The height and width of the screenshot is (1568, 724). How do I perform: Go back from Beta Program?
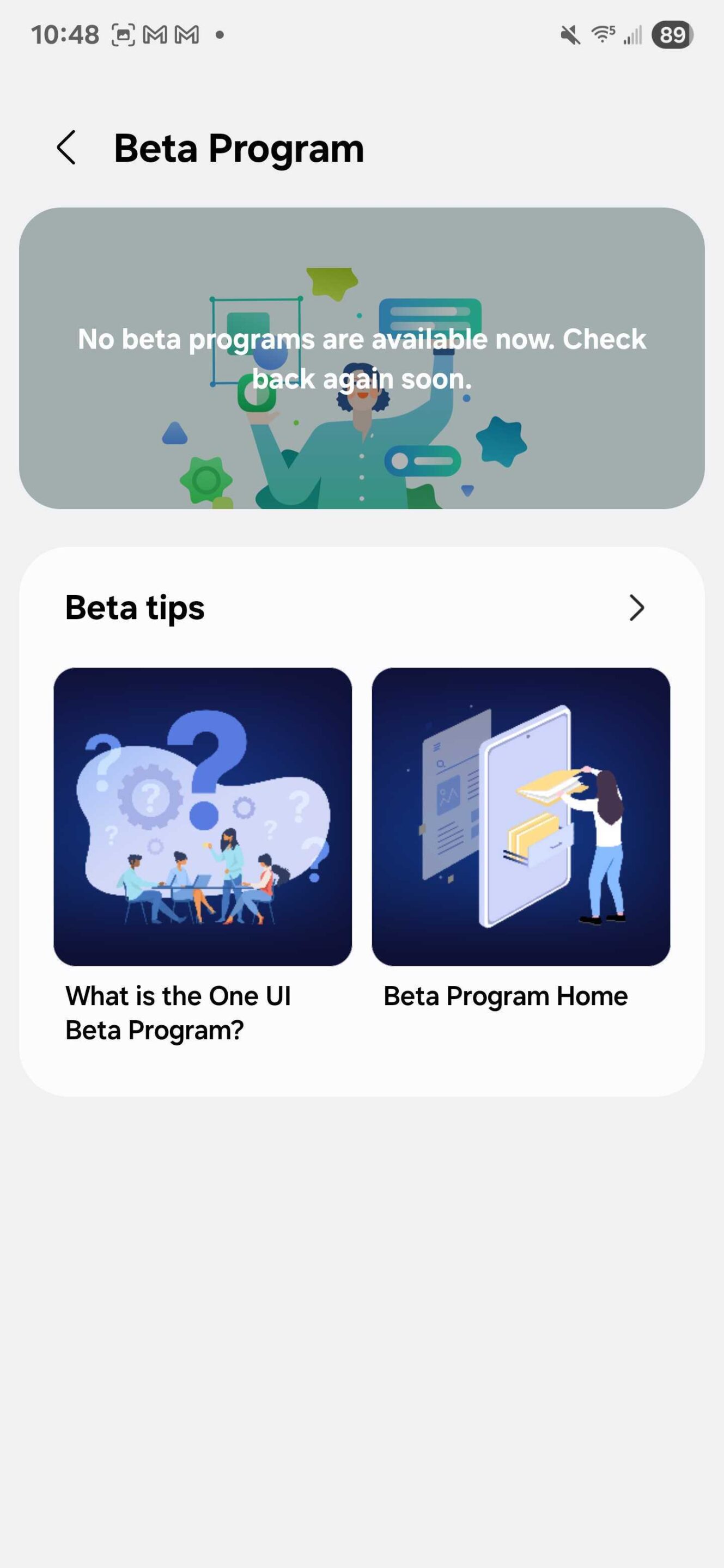pyautogui.click(x=66, y=148)
